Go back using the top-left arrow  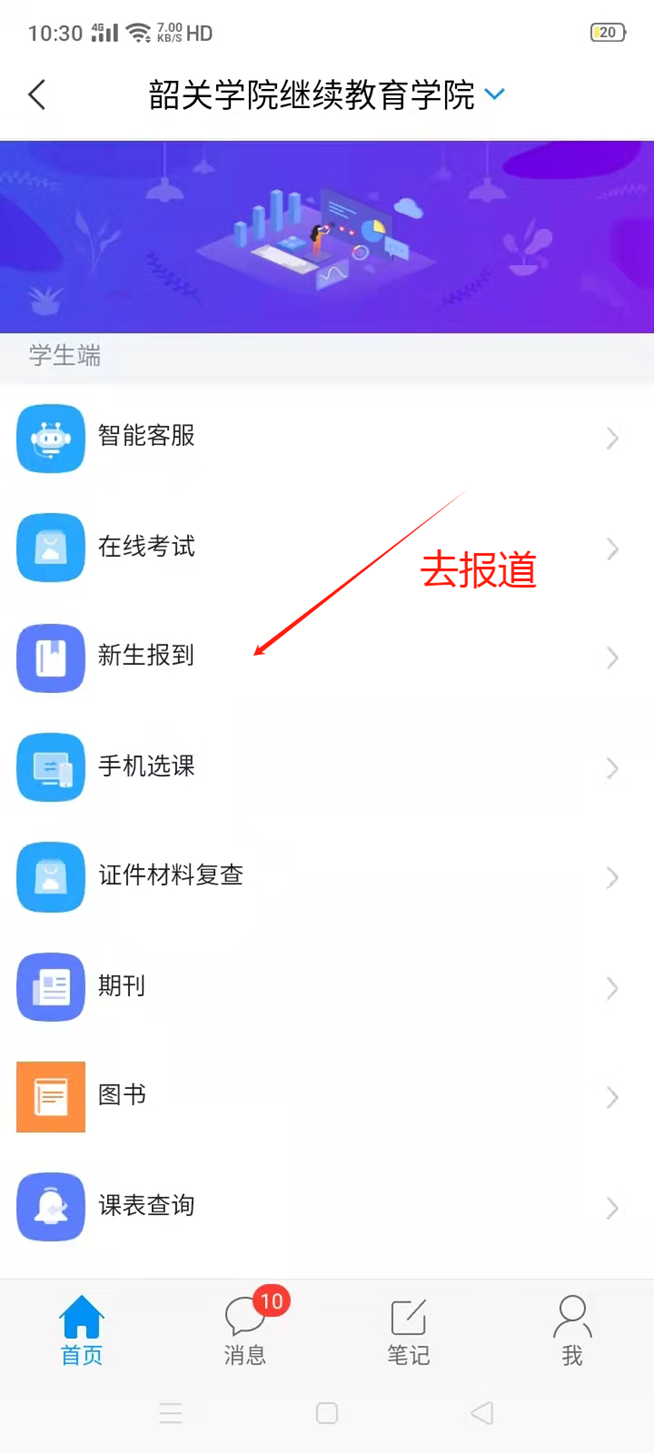pos(37,95)
